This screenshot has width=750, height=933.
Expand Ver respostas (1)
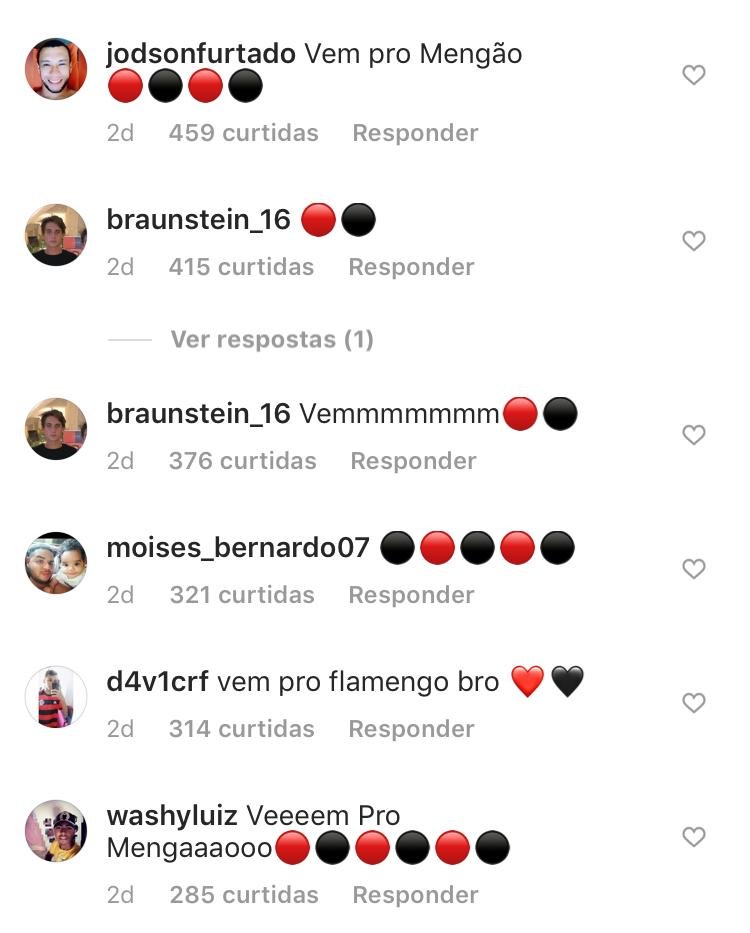click(x=271, y=340)
